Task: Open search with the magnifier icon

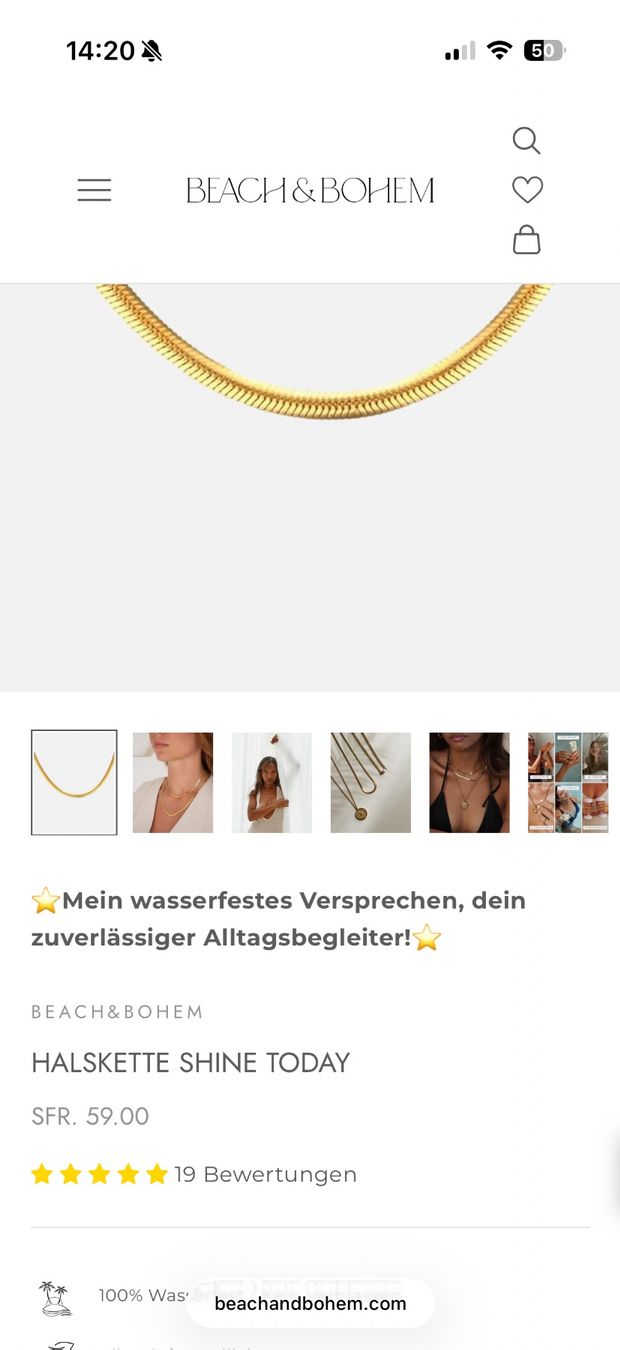Action: [526, 140]
